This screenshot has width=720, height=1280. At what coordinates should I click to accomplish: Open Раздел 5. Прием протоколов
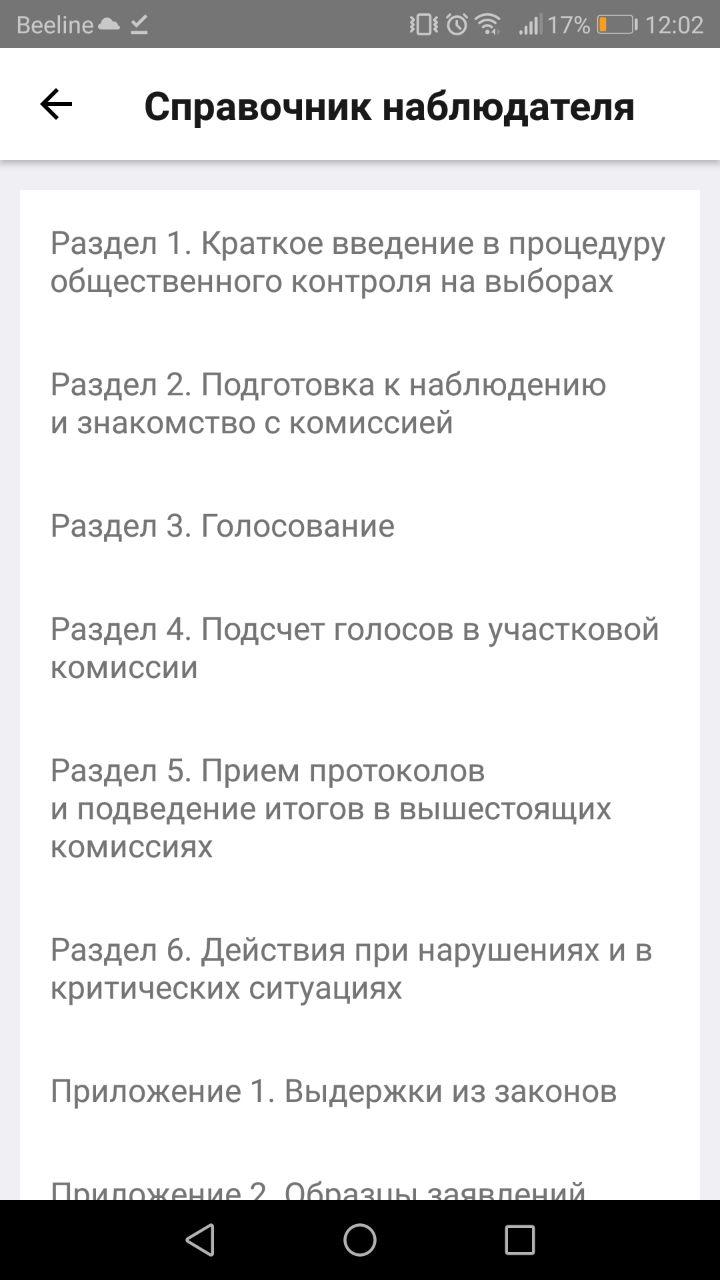point(330,809)
